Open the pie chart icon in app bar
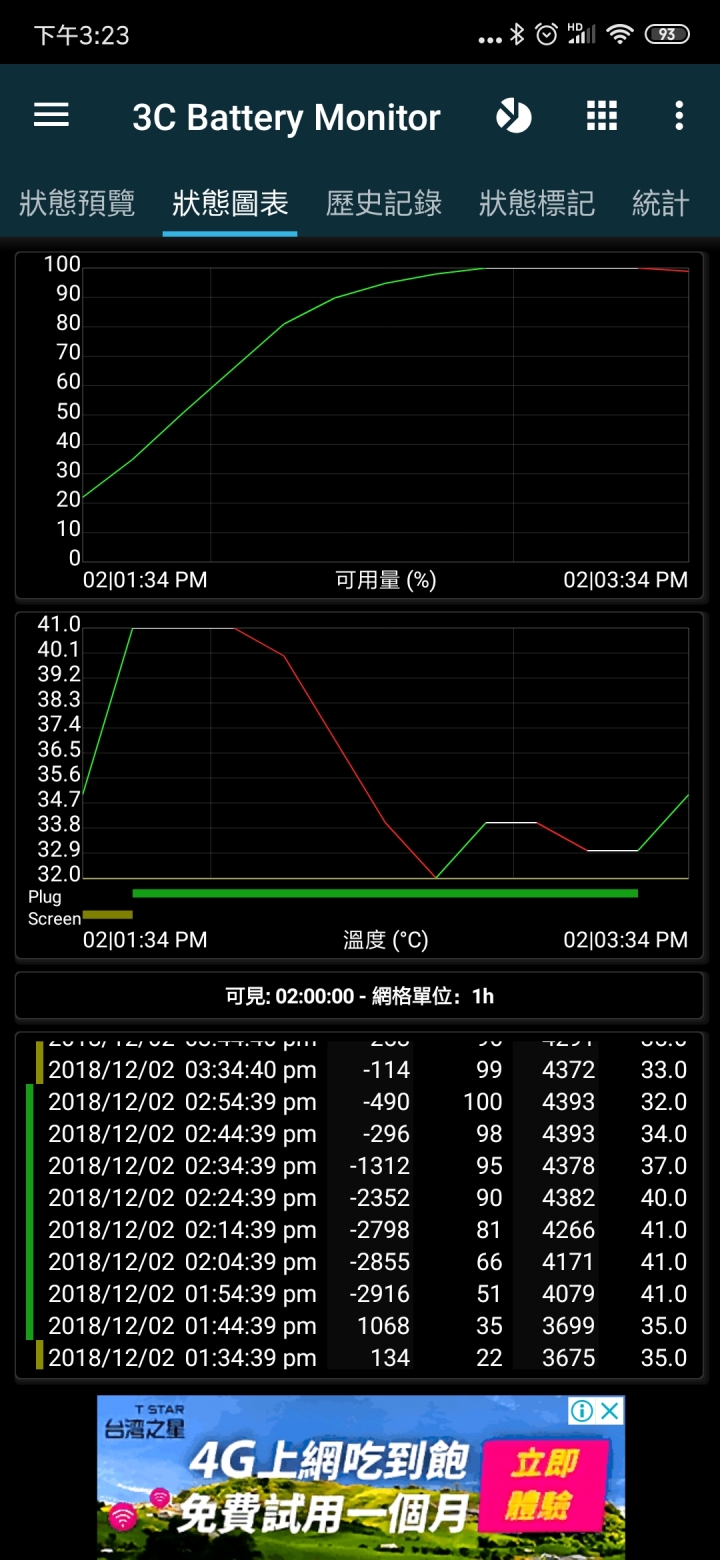 [513, 116]
